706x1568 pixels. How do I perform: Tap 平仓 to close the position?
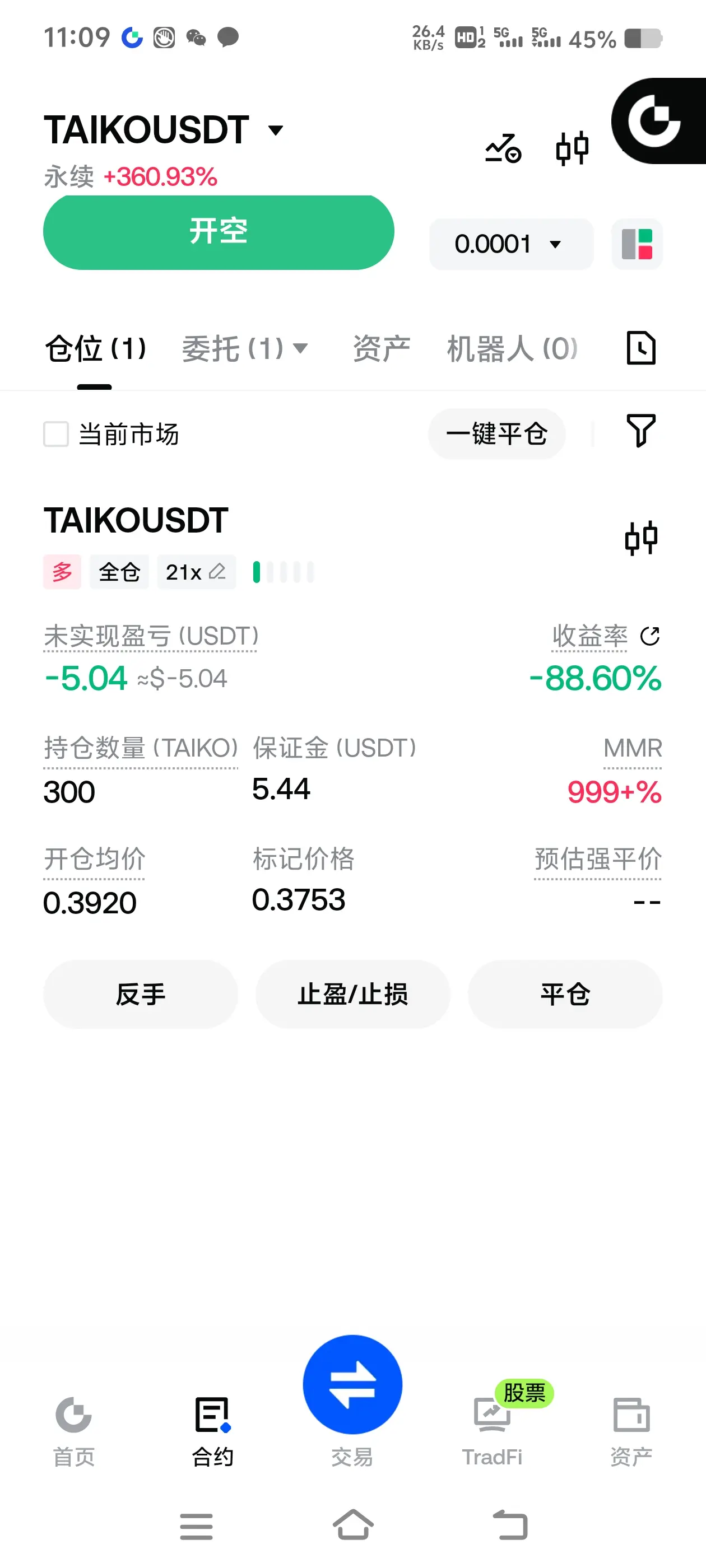click(565, 994)
